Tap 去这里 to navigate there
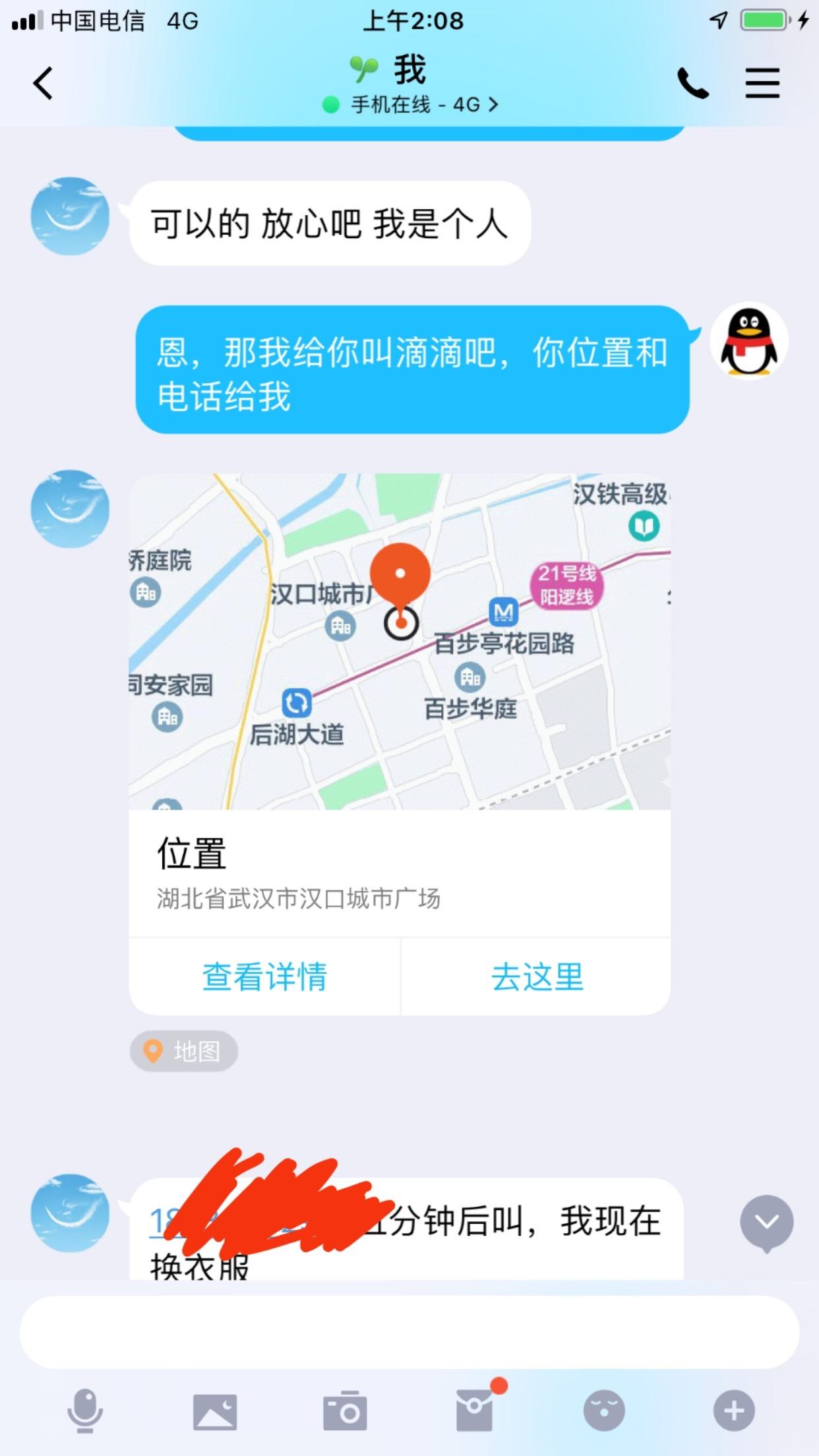This screenshot has height=1456, width=819. pos(537,977)
